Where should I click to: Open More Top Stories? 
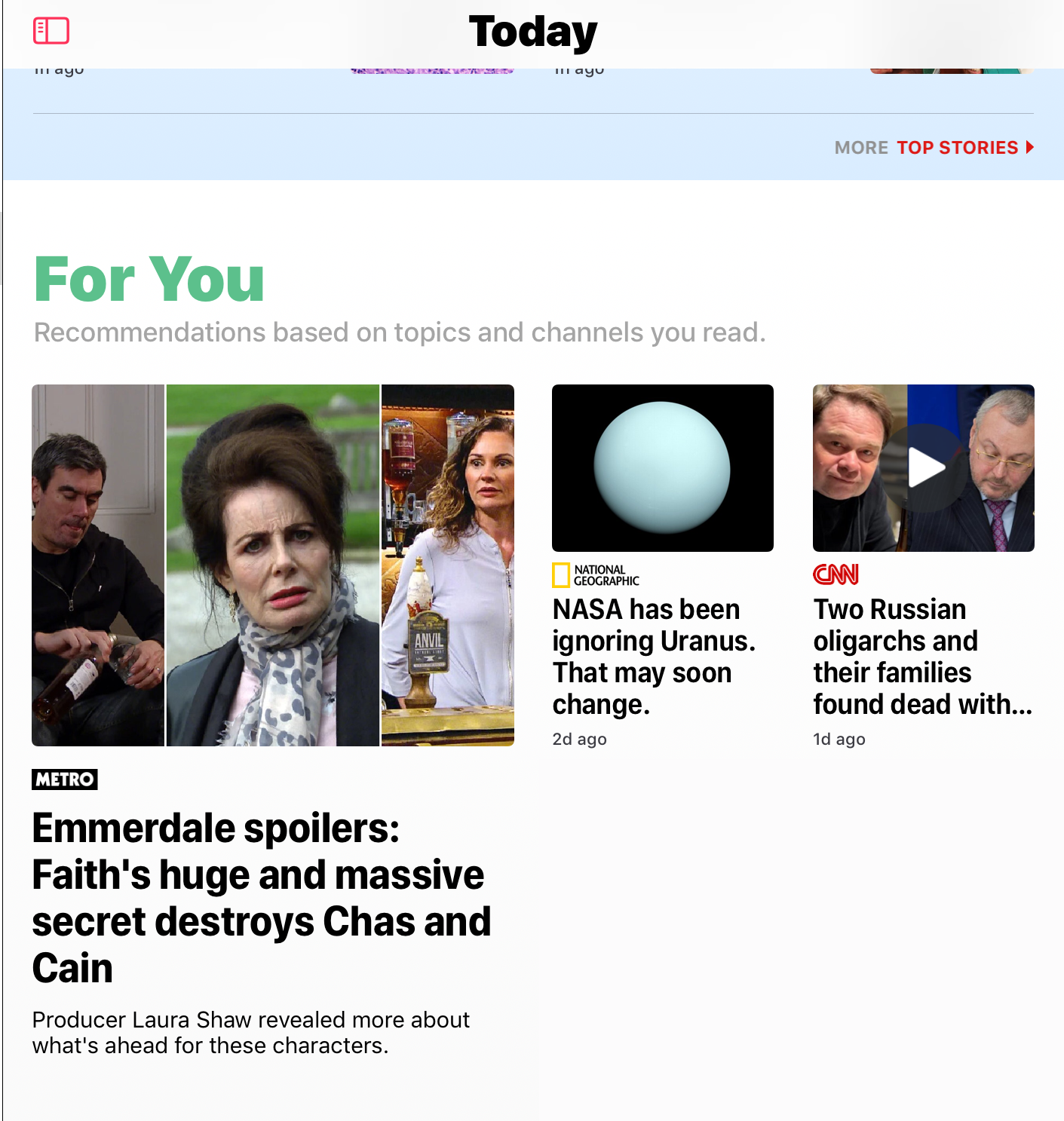(x=934, y=148)
